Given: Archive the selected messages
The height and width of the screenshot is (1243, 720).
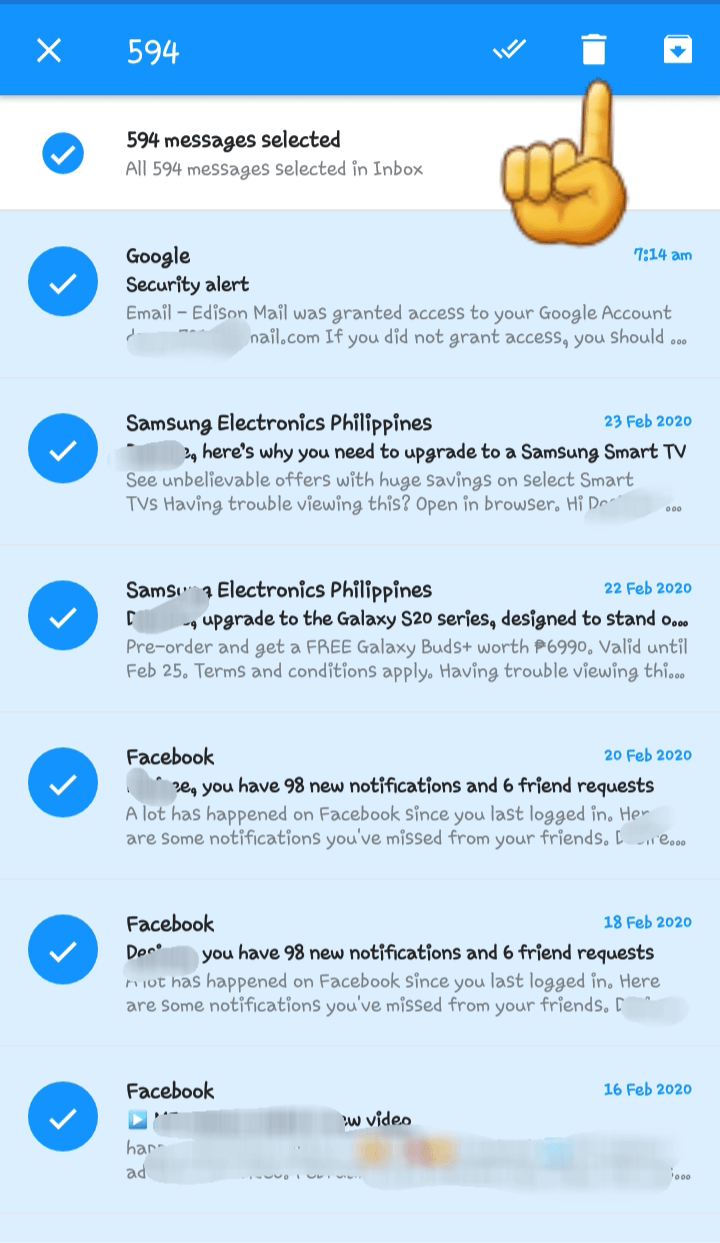Looking at the screenshot, I should (x=678, y=49).
